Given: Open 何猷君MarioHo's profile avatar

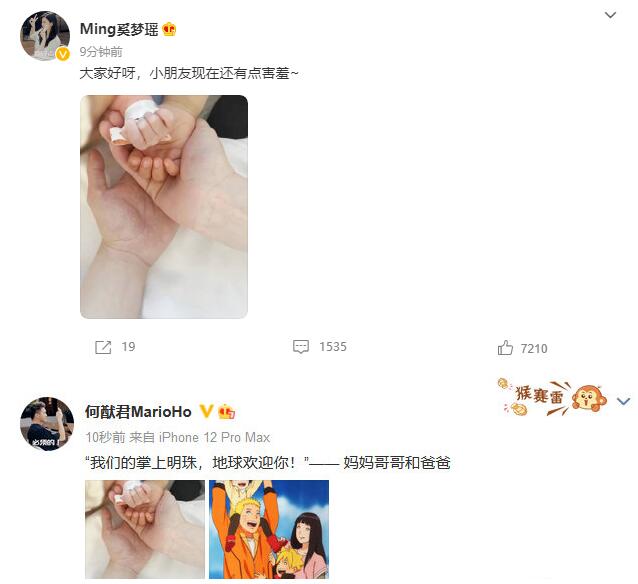Looking at the screenshot, I should (47, 424).
